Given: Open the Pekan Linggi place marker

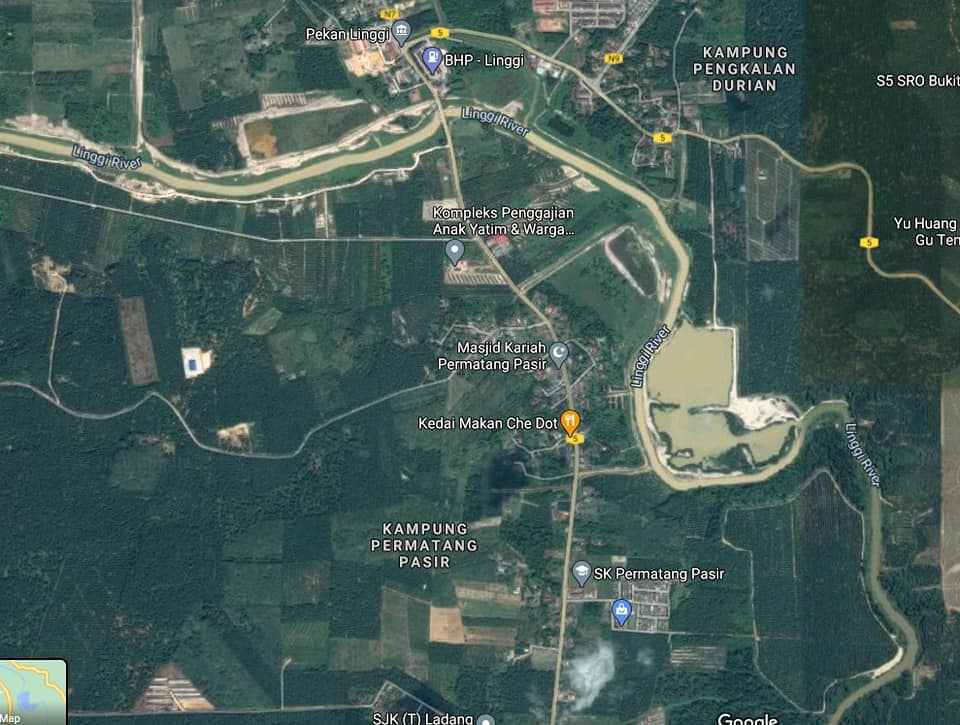Looking at the screenshot, I should (402, 32).
